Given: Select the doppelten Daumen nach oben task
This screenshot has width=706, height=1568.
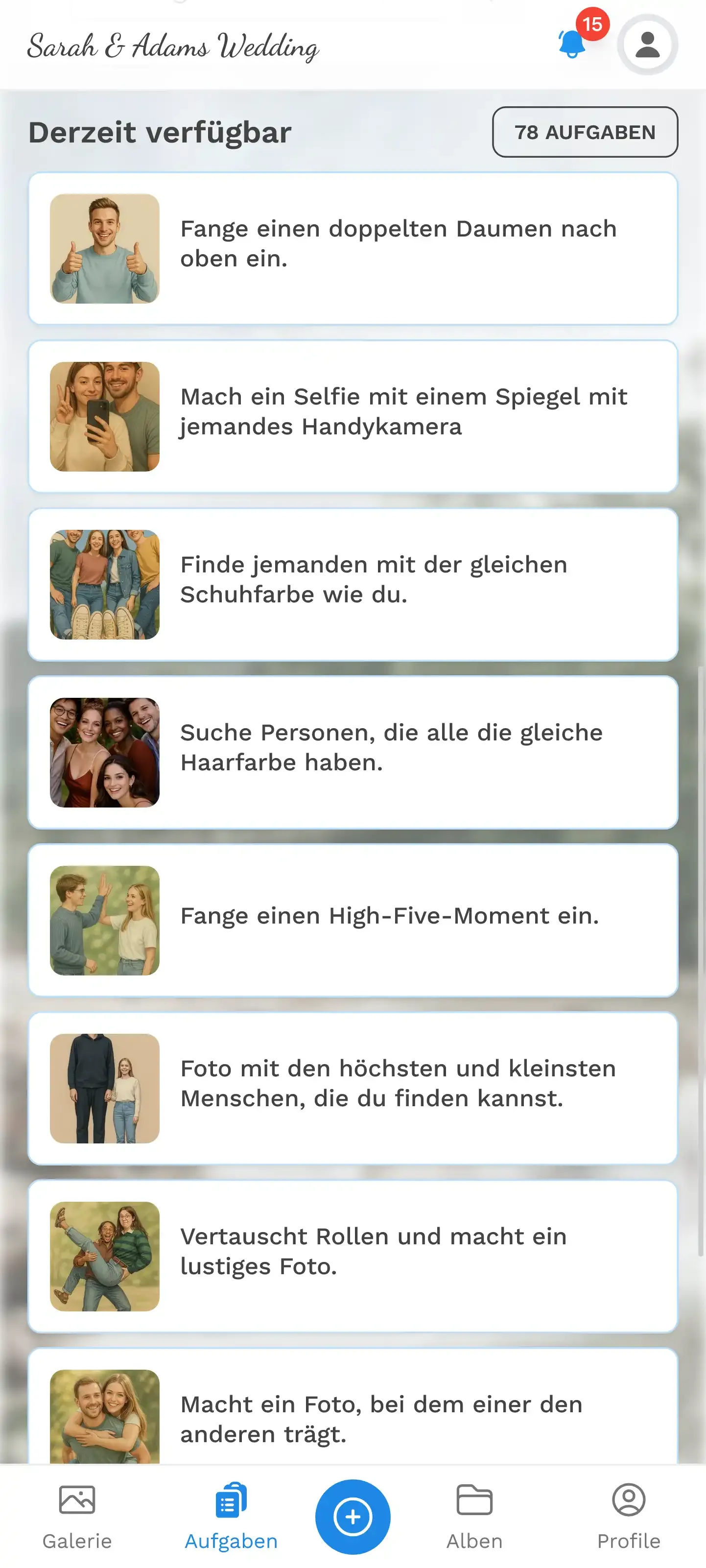Looking at the screenshot, I should [353, 246].
